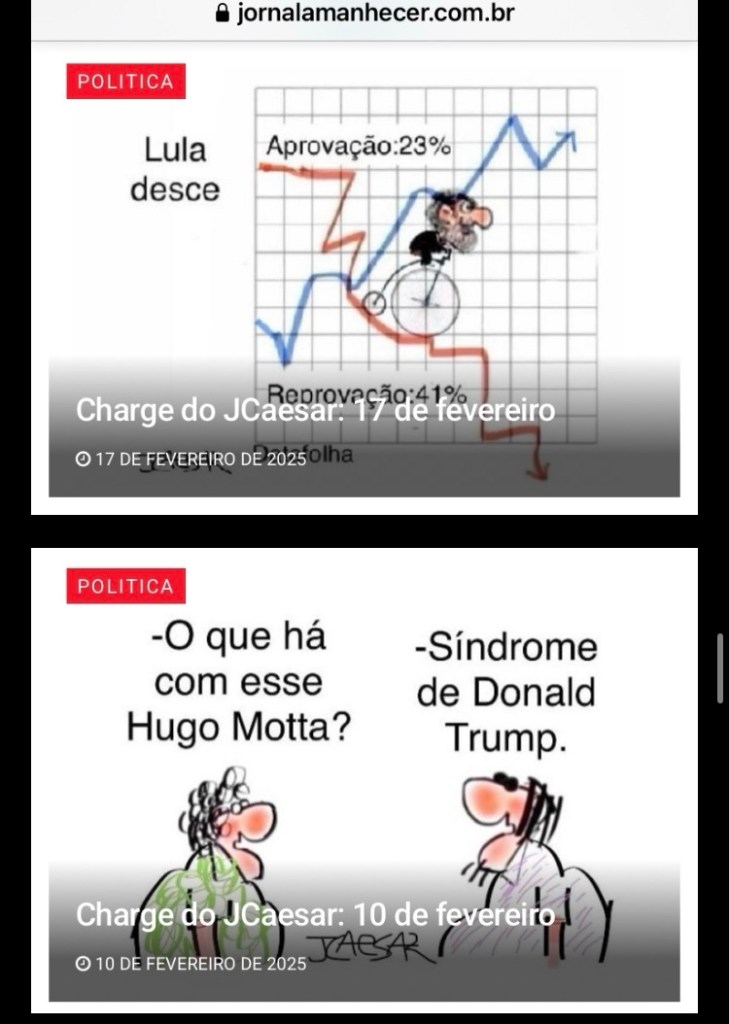
Task: Tap the POLITICA tag on the Lula desce card
Action: pos(126,82)
